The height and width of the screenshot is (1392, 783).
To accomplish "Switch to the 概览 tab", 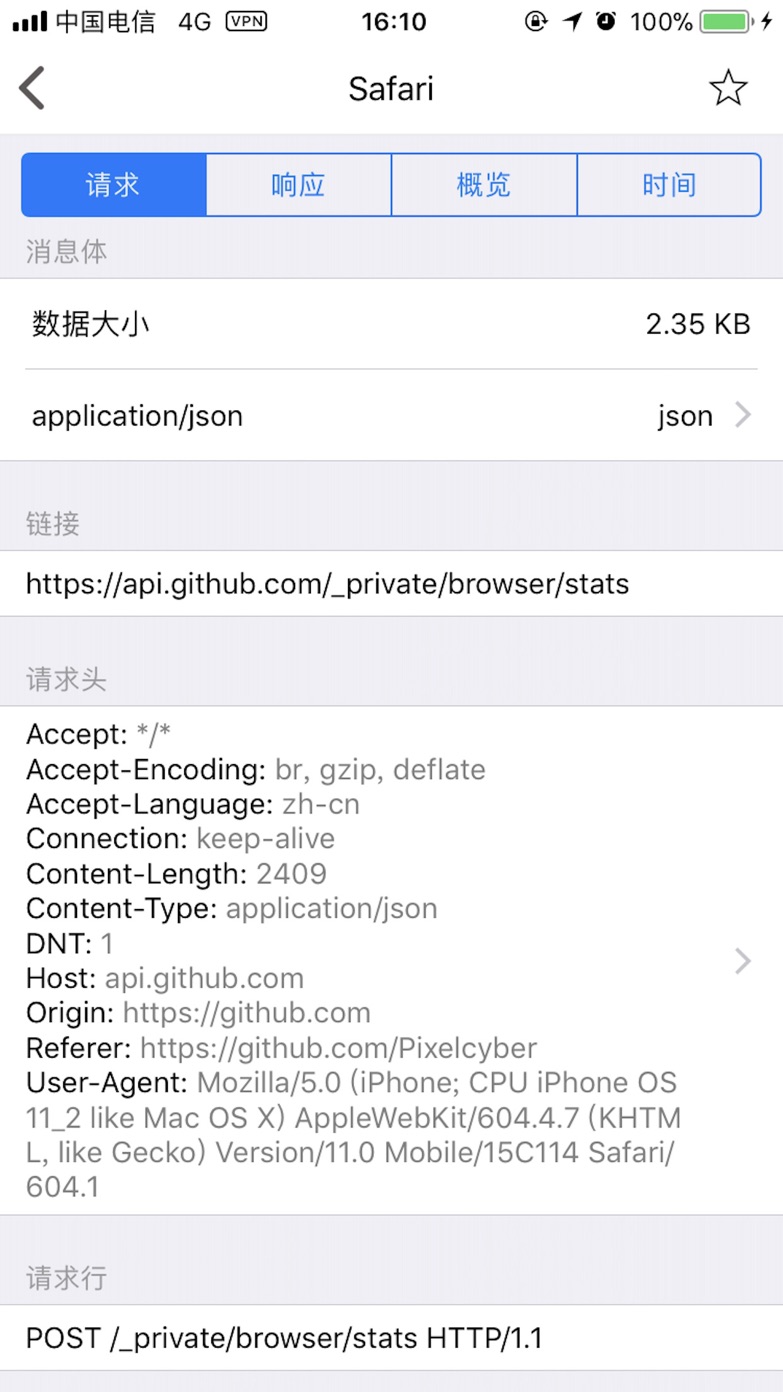I will click(484, 185).
